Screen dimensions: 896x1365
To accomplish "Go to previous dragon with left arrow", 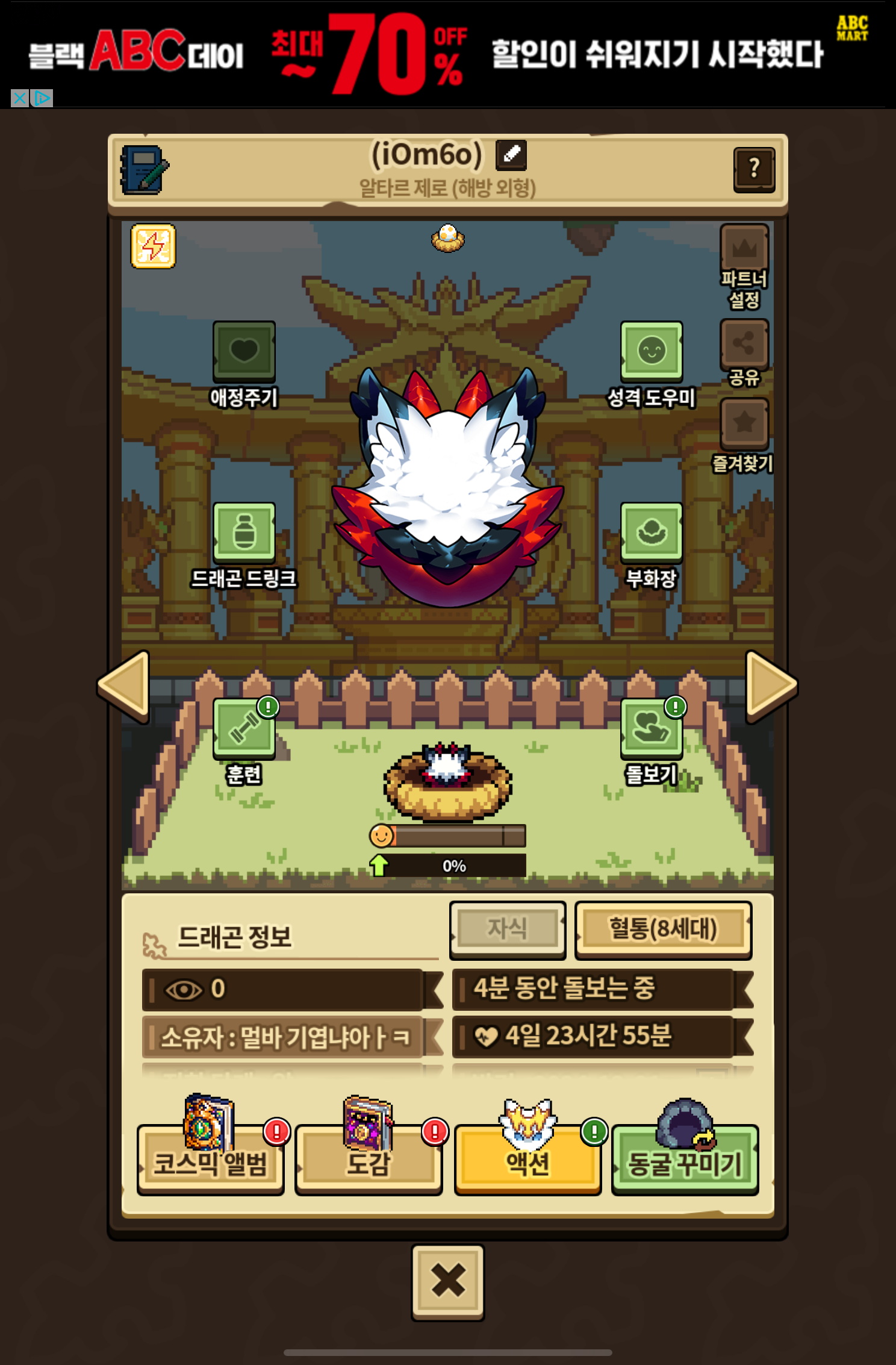I will 123,686.
